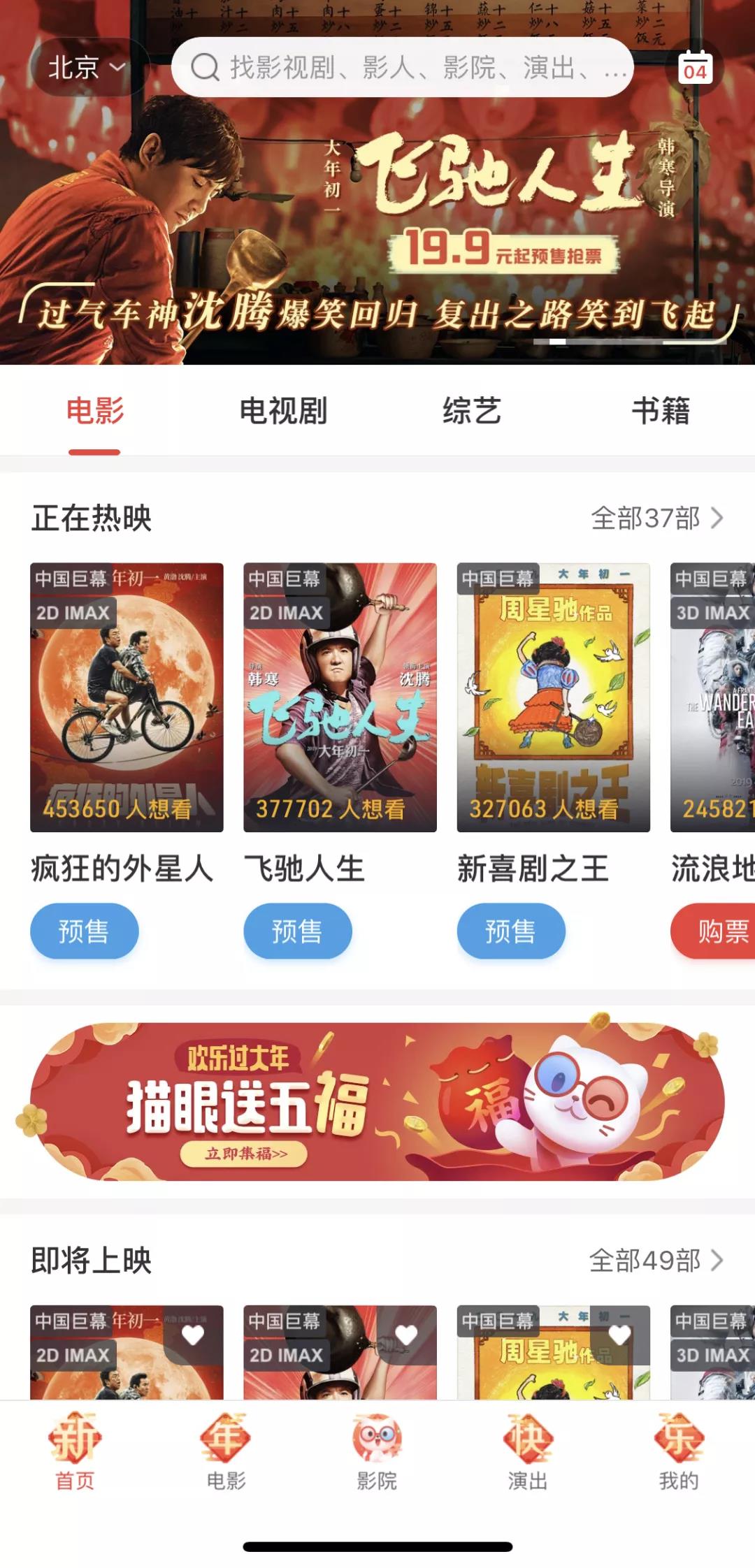
Task: Switch to the 电视剧 category tab
Action: (x=283, y=411)
